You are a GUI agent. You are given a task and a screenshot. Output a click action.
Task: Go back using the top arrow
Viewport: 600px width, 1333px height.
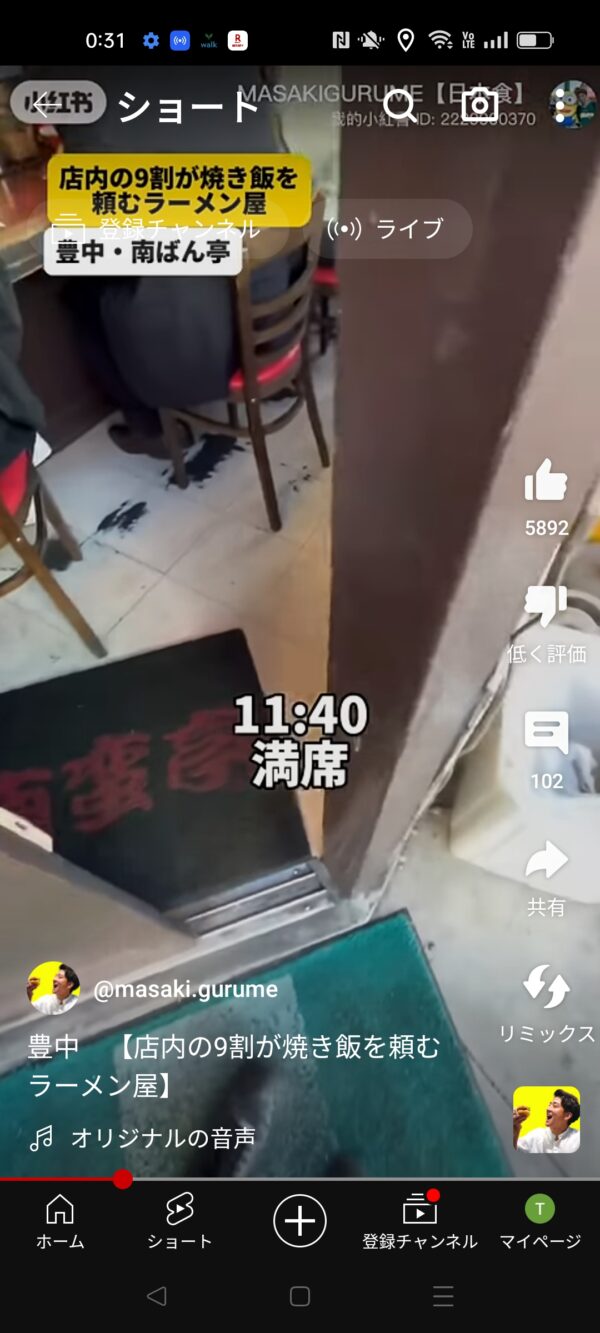[46, 105]
